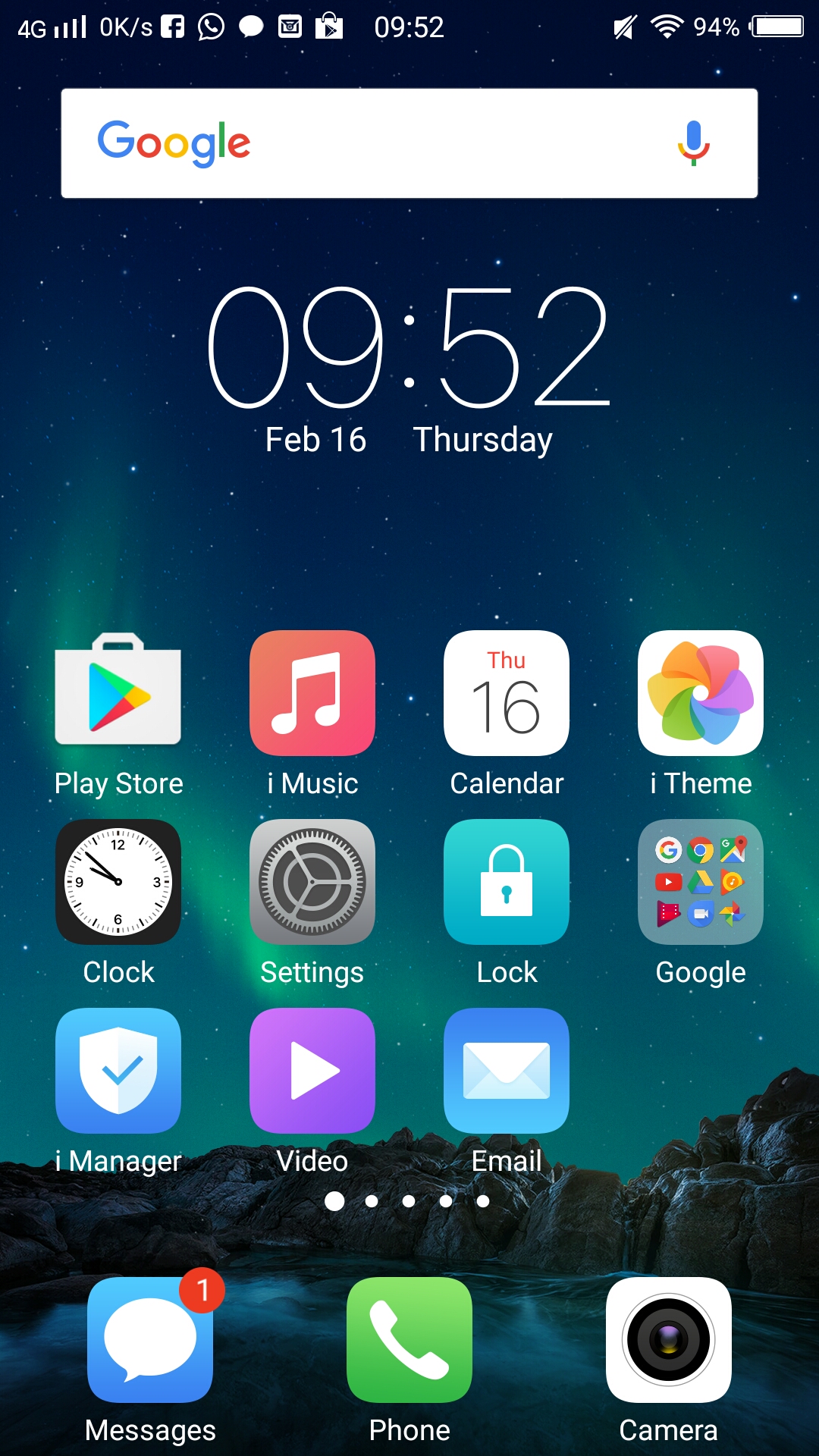Launch i Music
This screenshot has height=1456, width=819.
pos(312,692)
